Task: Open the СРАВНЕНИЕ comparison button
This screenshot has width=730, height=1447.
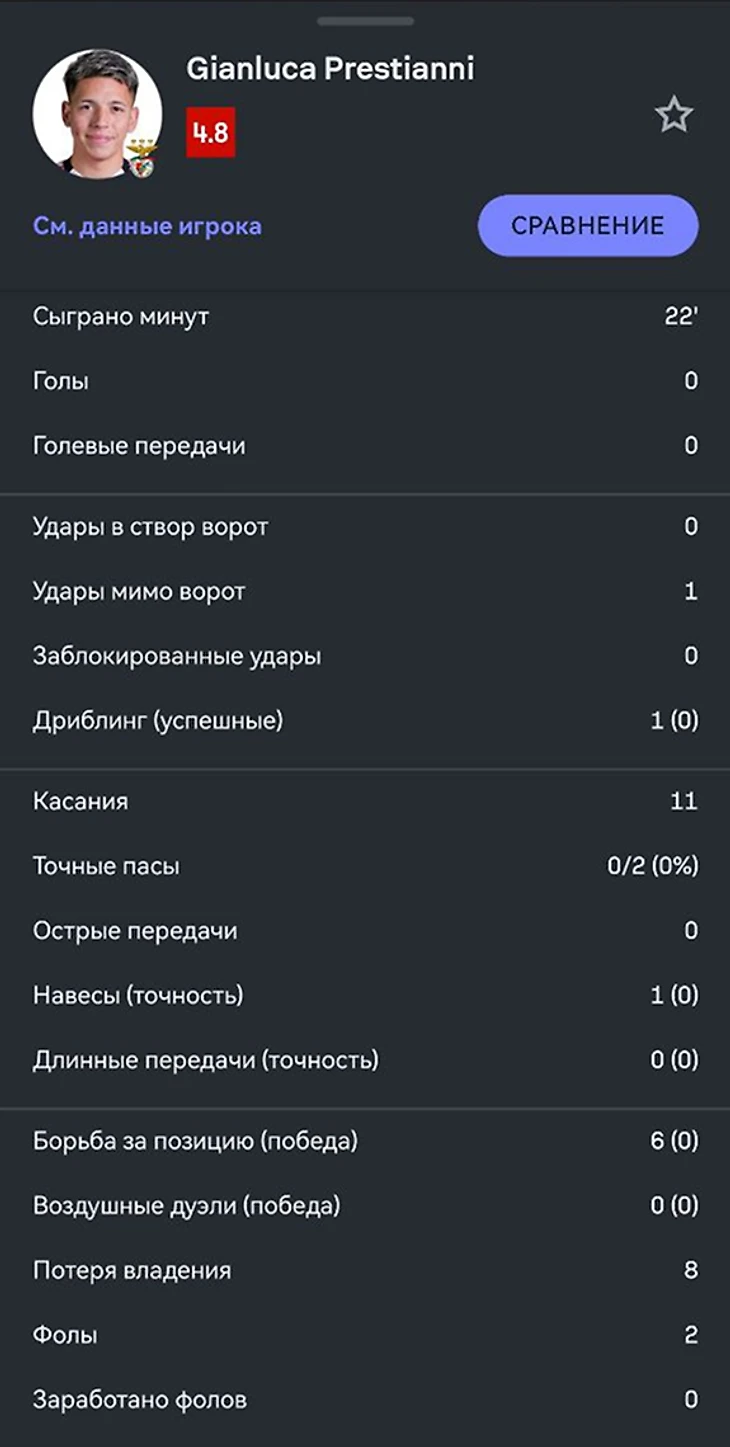Action: [587, 225]
